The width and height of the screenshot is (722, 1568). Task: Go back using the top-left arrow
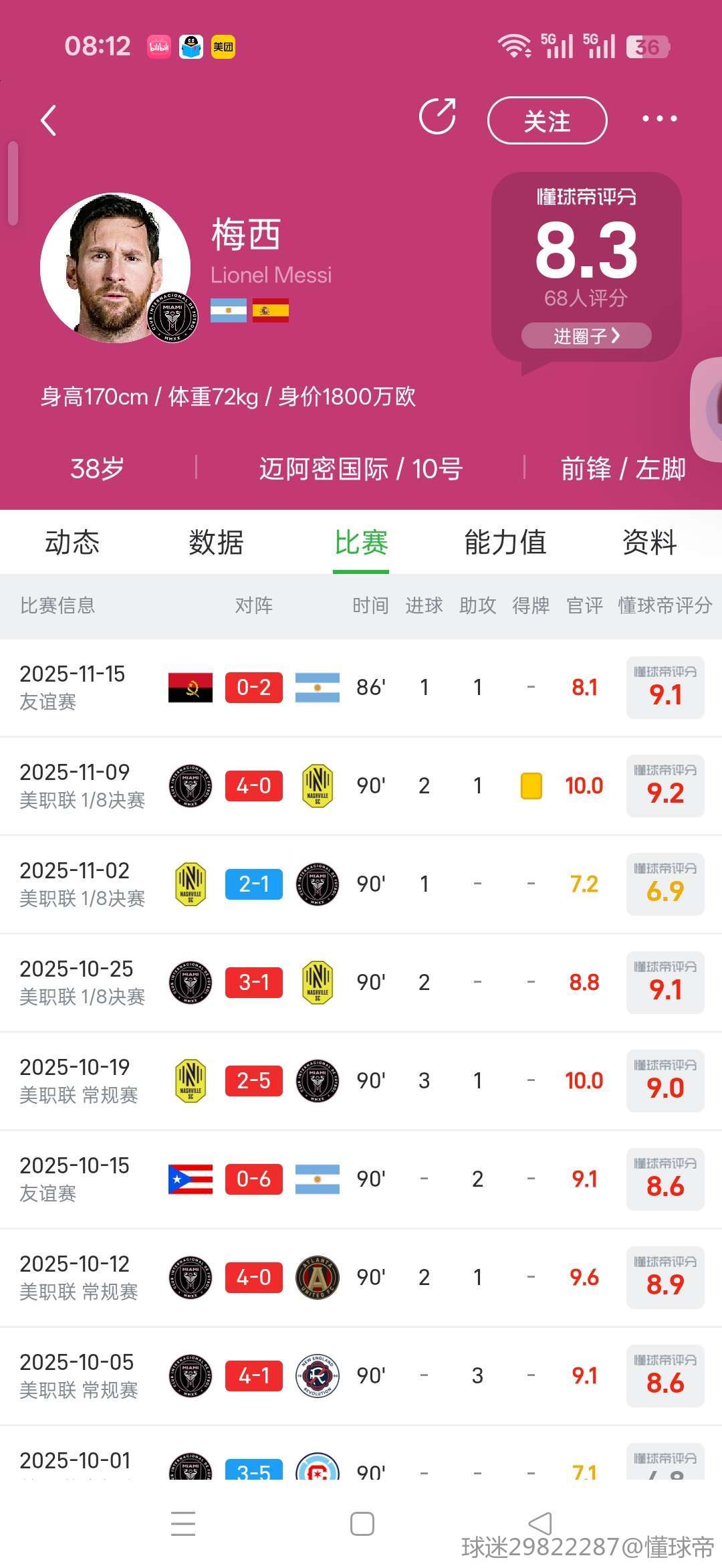click(x=49, y=121)
